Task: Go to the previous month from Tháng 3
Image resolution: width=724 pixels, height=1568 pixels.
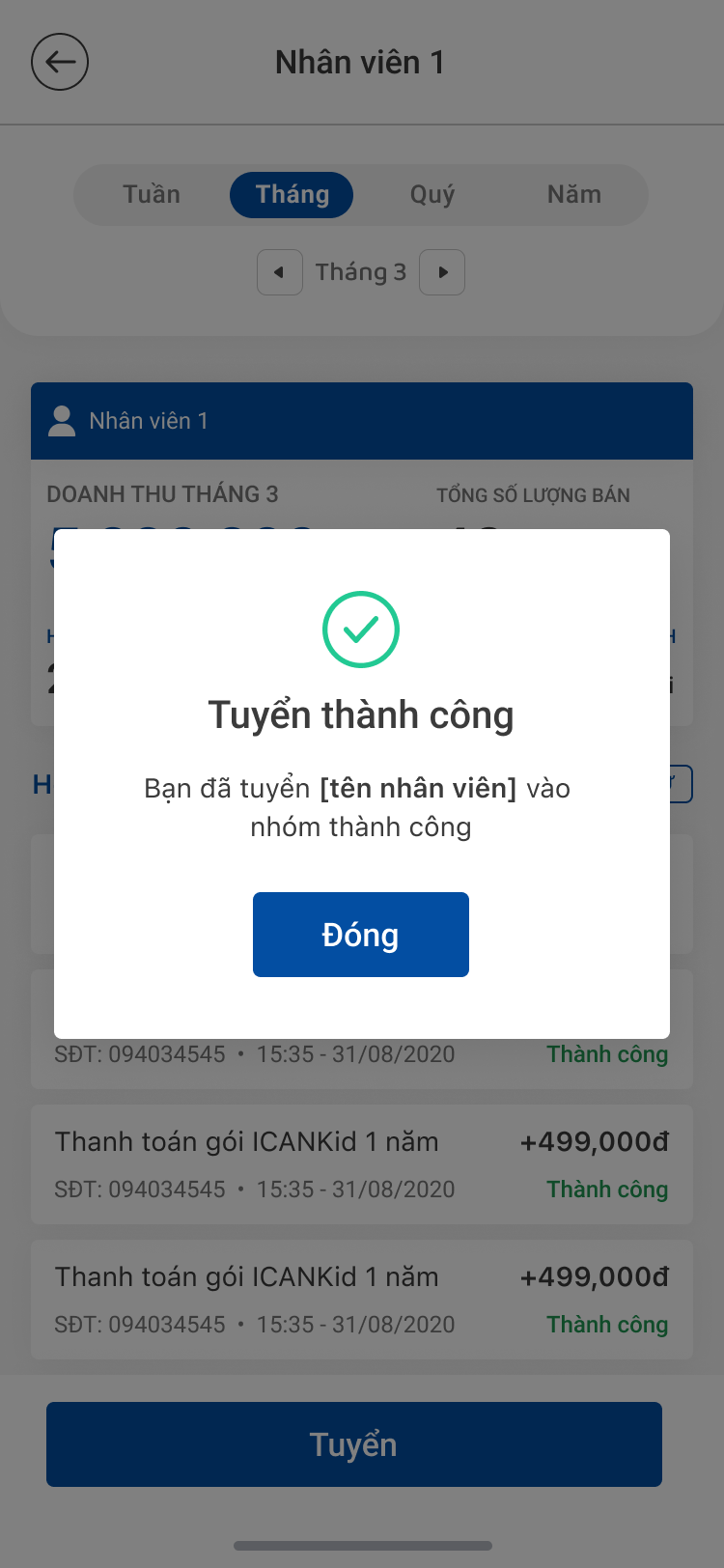Action: tap(280, 272)
